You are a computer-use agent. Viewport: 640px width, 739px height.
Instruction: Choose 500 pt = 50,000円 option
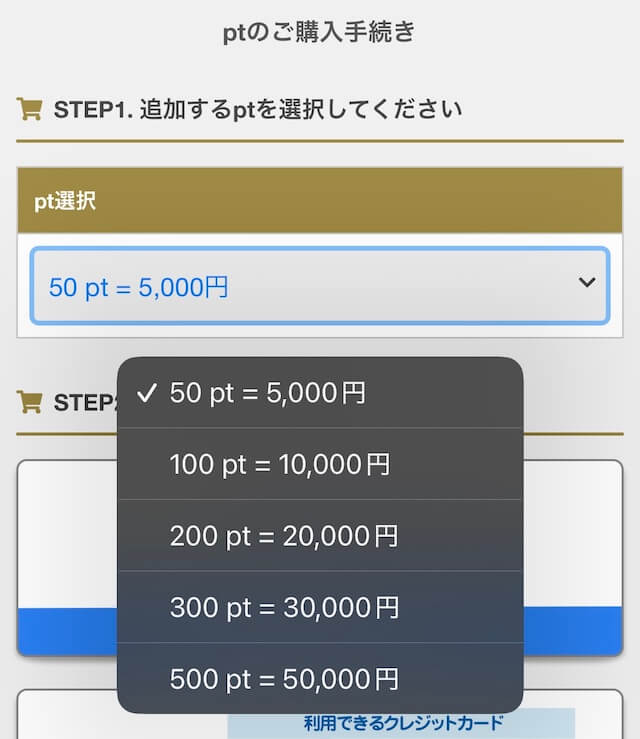tap(284, 679)
